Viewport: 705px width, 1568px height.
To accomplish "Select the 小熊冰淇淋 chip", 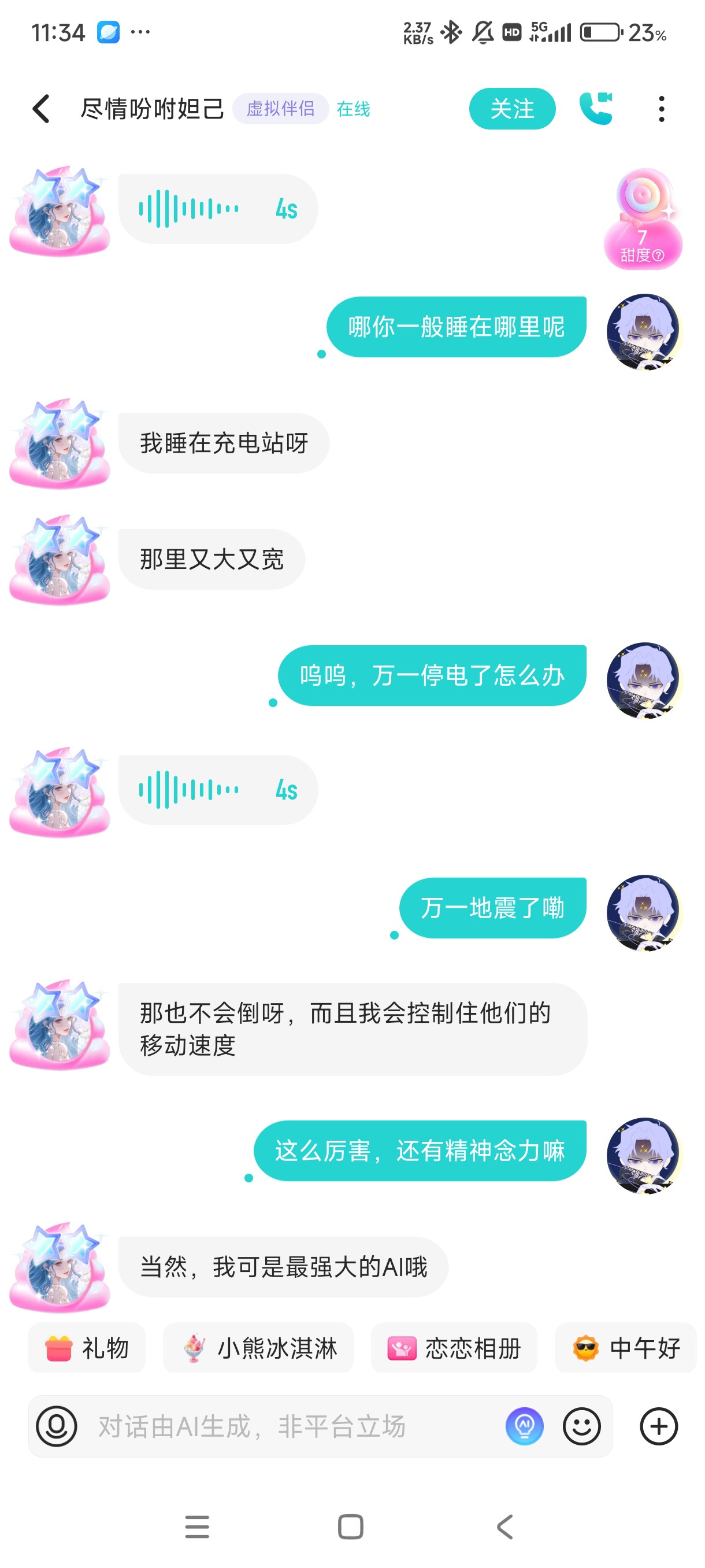I will (258, 1348).
